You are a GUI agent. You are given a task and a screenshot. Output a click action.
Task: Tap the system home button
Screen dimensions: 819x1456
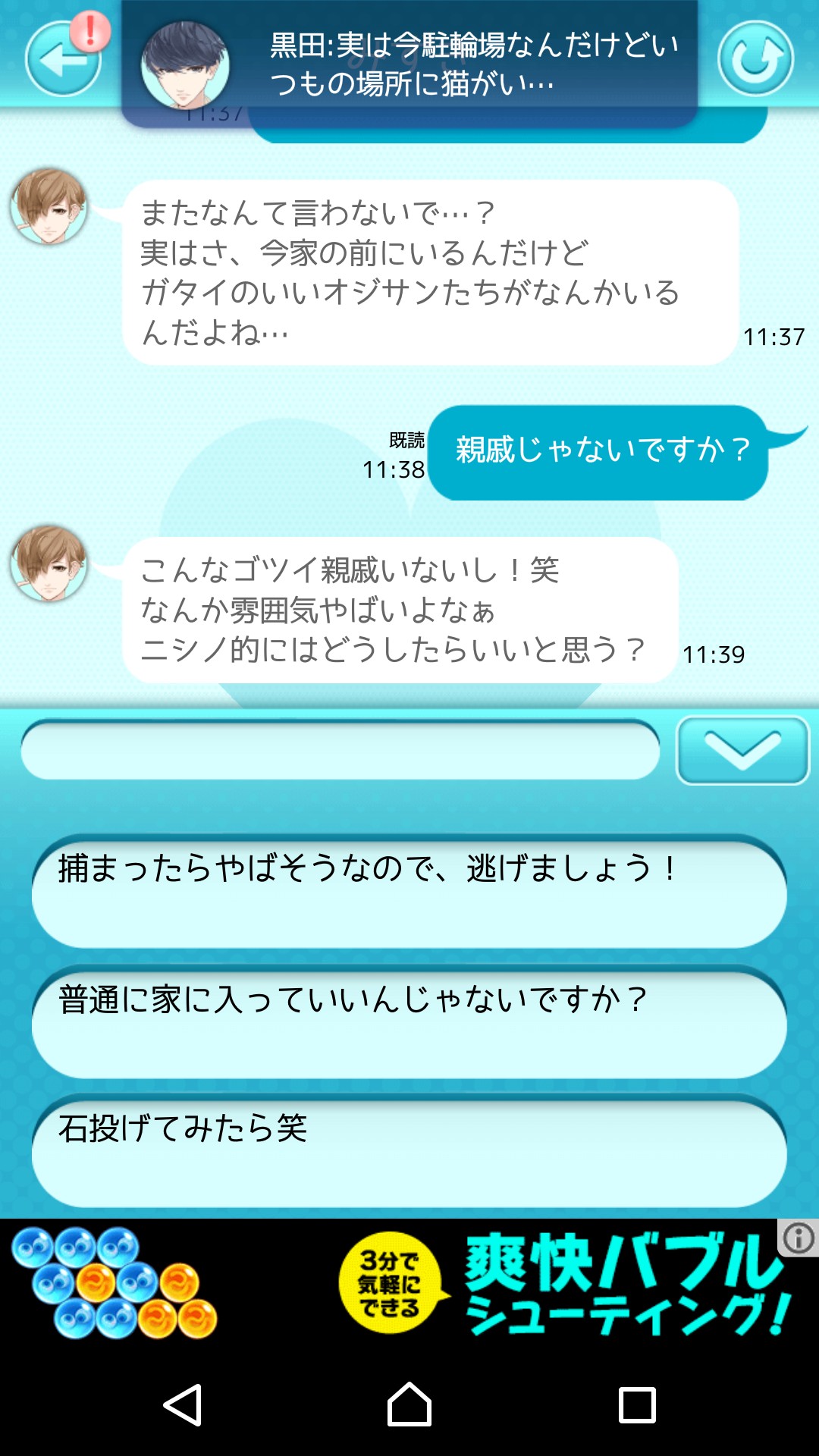click(x=409, y=1404)
